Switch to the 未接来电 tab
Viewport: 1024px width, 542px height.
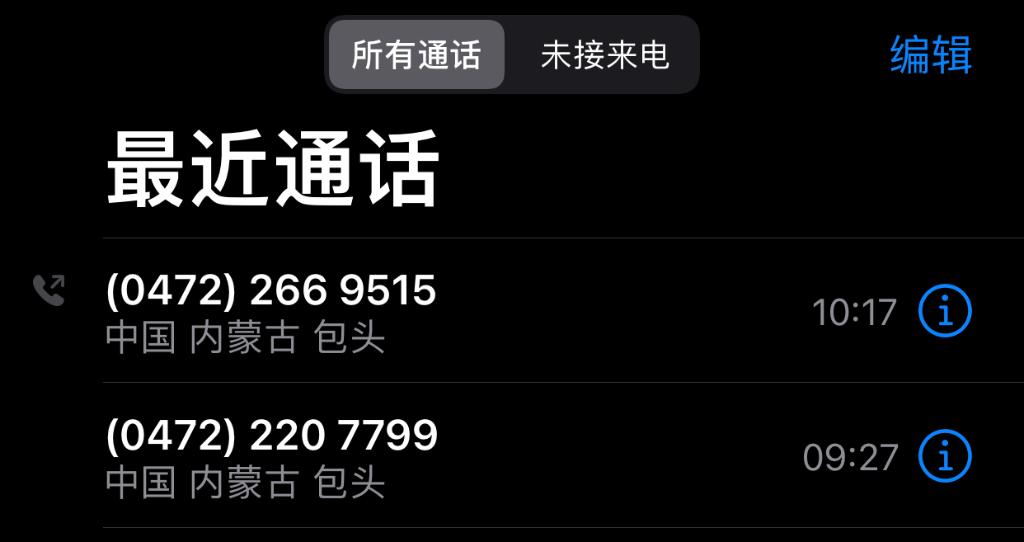click(x=604, y=55)
